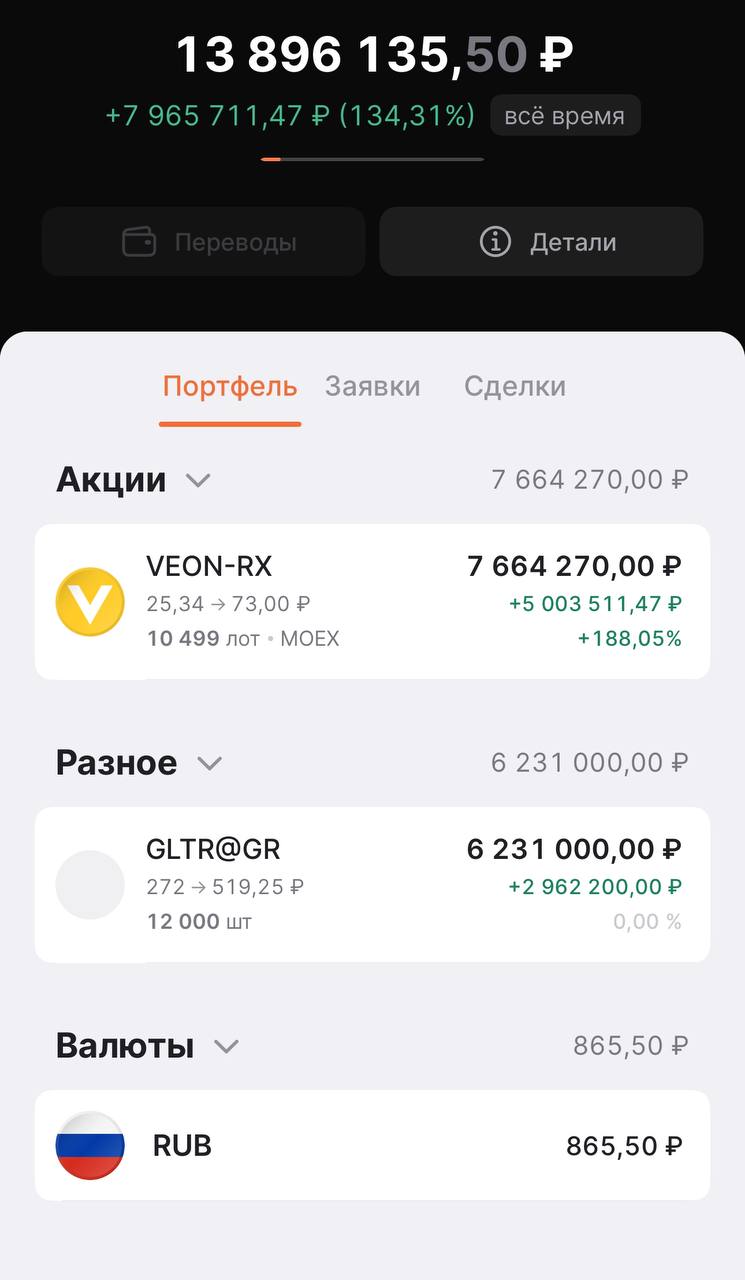Viewport: 745px width, 1280px height.
Task: Open the RUB currency row
Action: pyautogui.click(x=372, y=1145)
